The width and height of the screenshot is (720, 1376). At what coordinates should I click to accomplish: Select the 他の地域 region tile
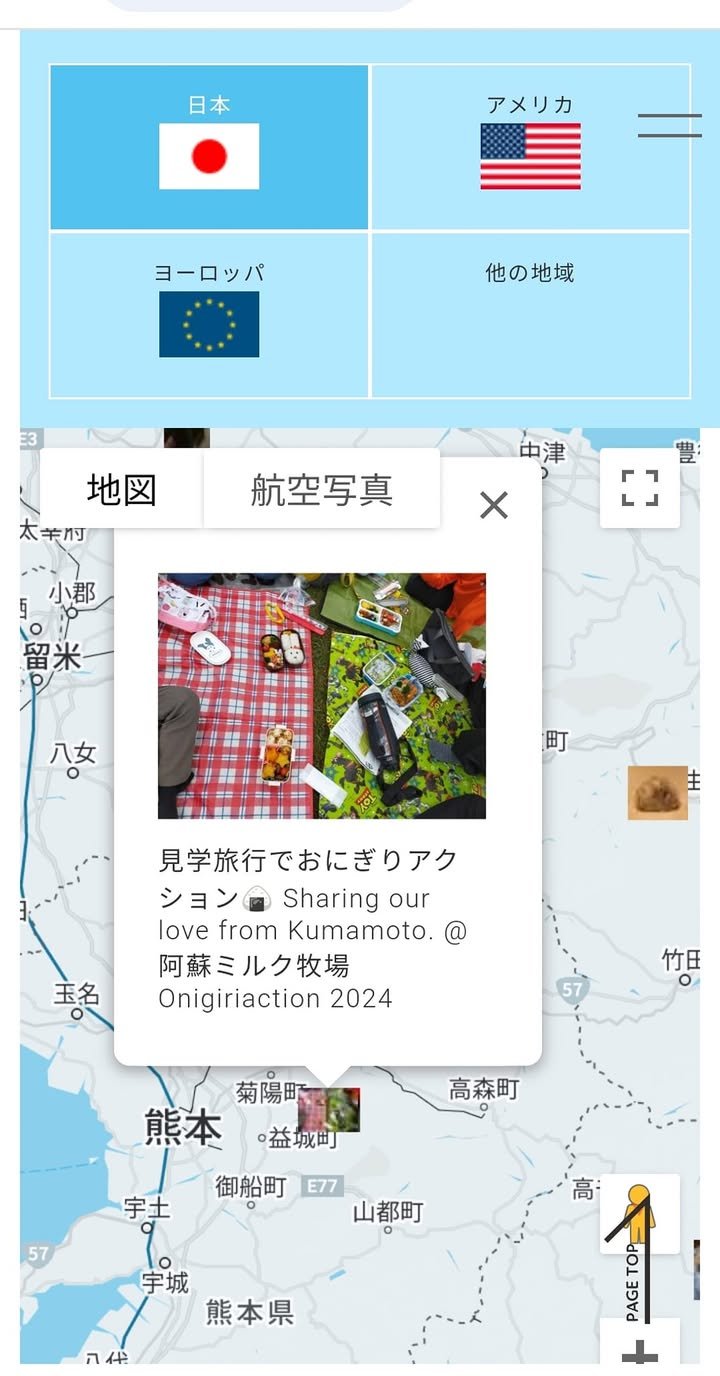pos(530,315)
